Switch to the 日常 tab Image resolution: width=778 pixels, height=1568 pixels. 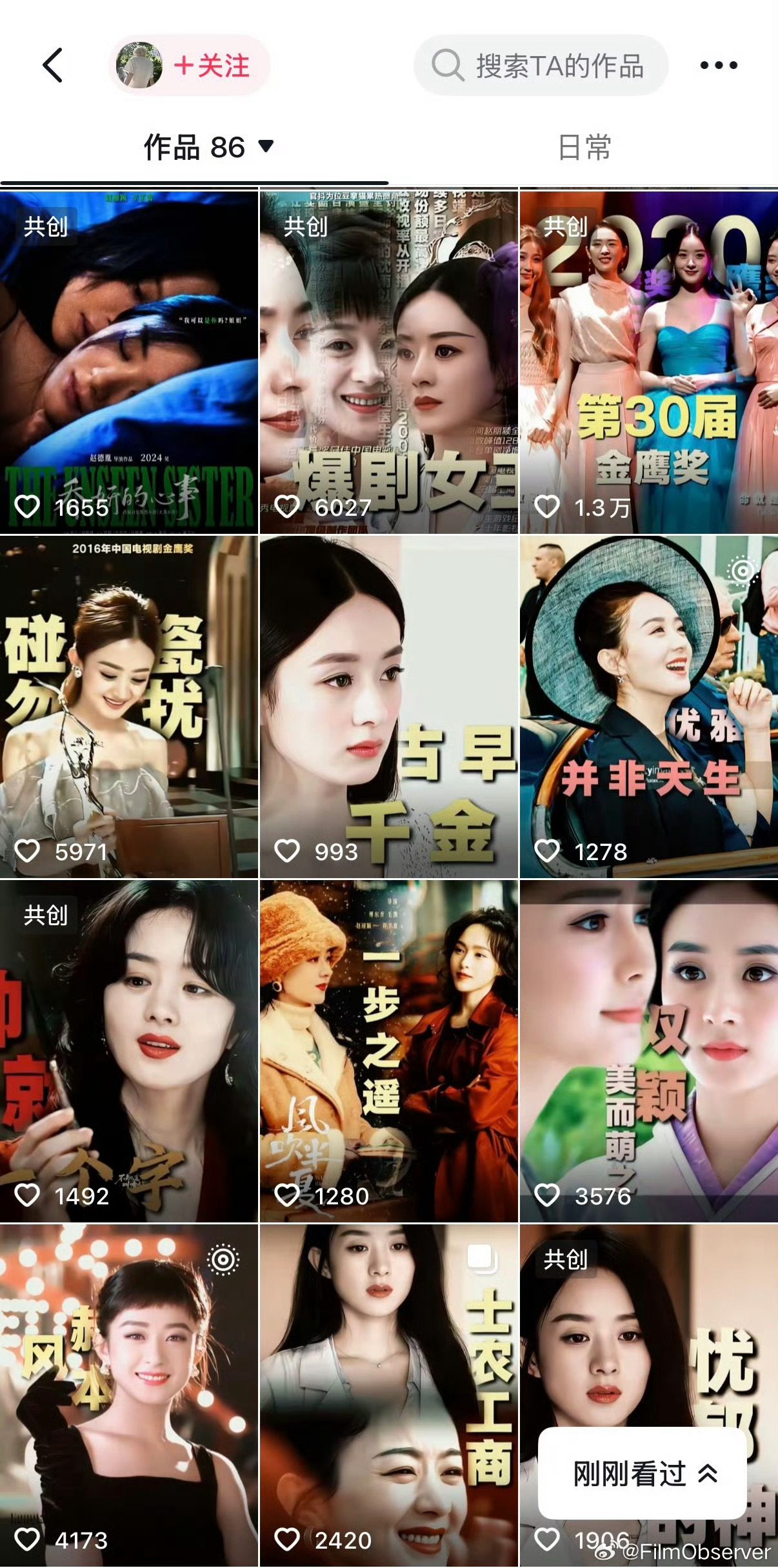(x=584, y=148)
